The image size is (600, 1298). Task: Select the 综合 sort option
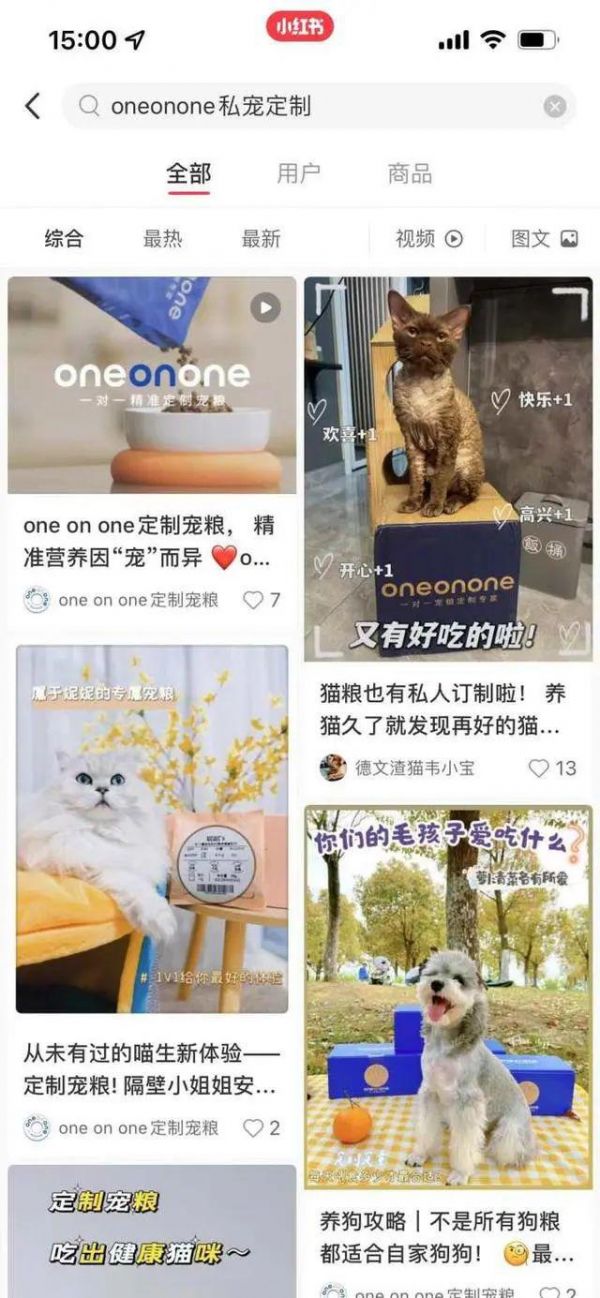coord(64,239)
